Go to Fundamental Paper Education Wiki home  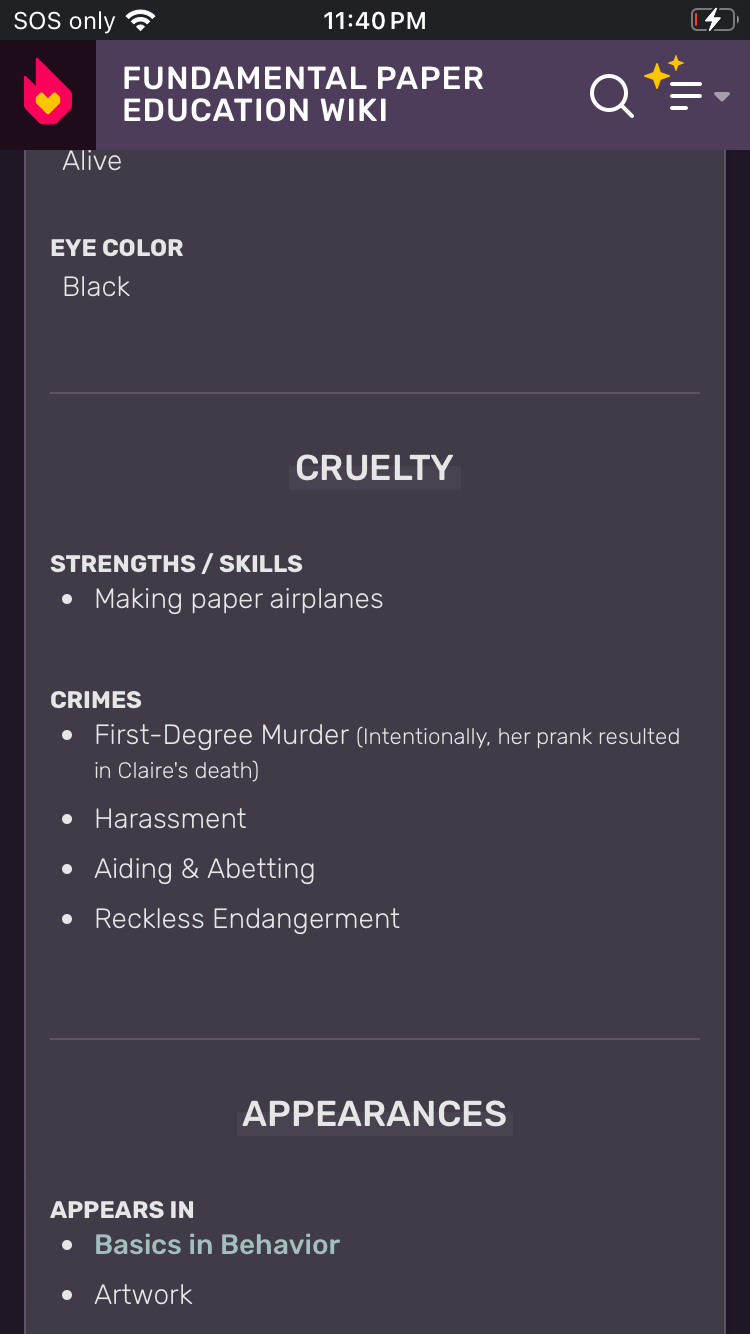(x=302, y=94)
